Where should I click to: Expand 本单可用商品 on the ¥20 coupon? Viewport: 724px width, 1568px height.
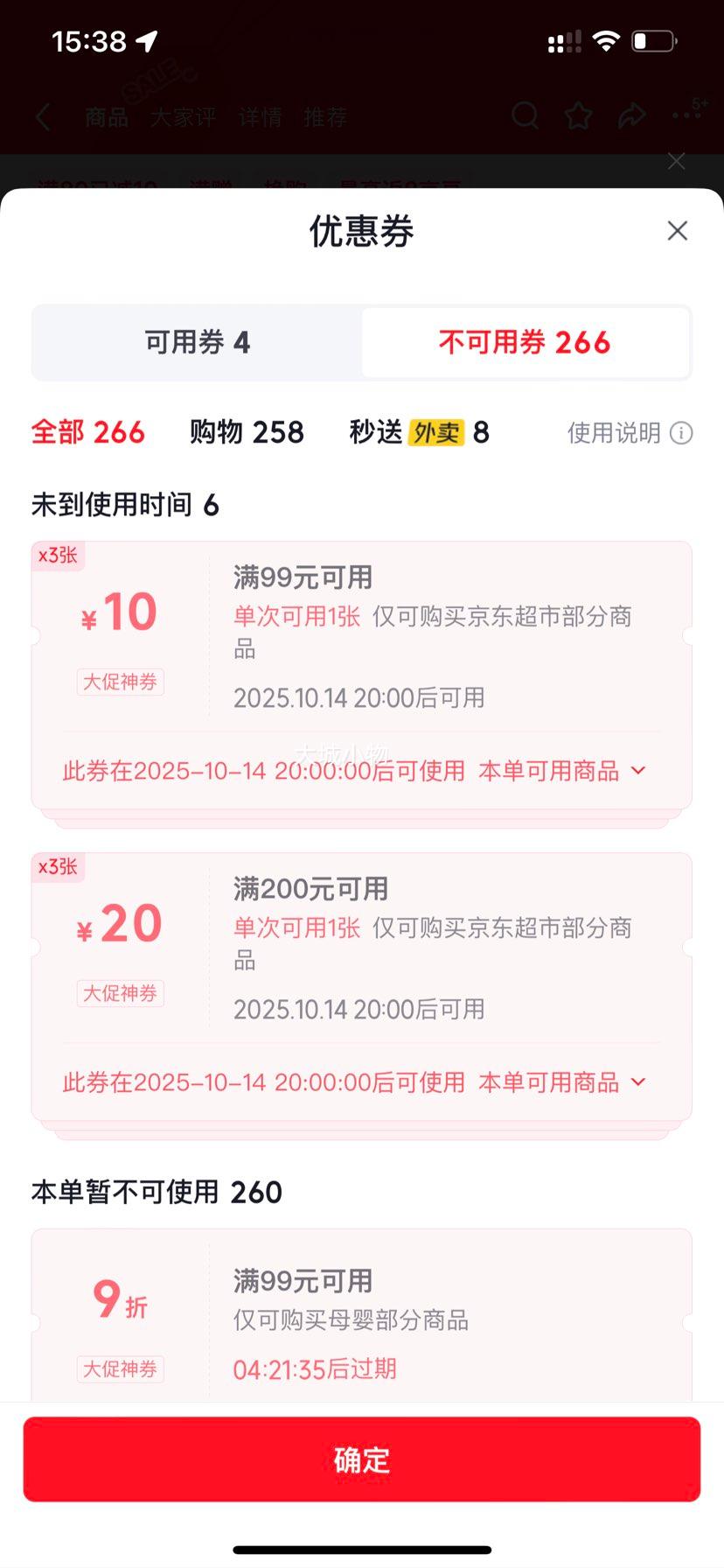(562, 1082)
